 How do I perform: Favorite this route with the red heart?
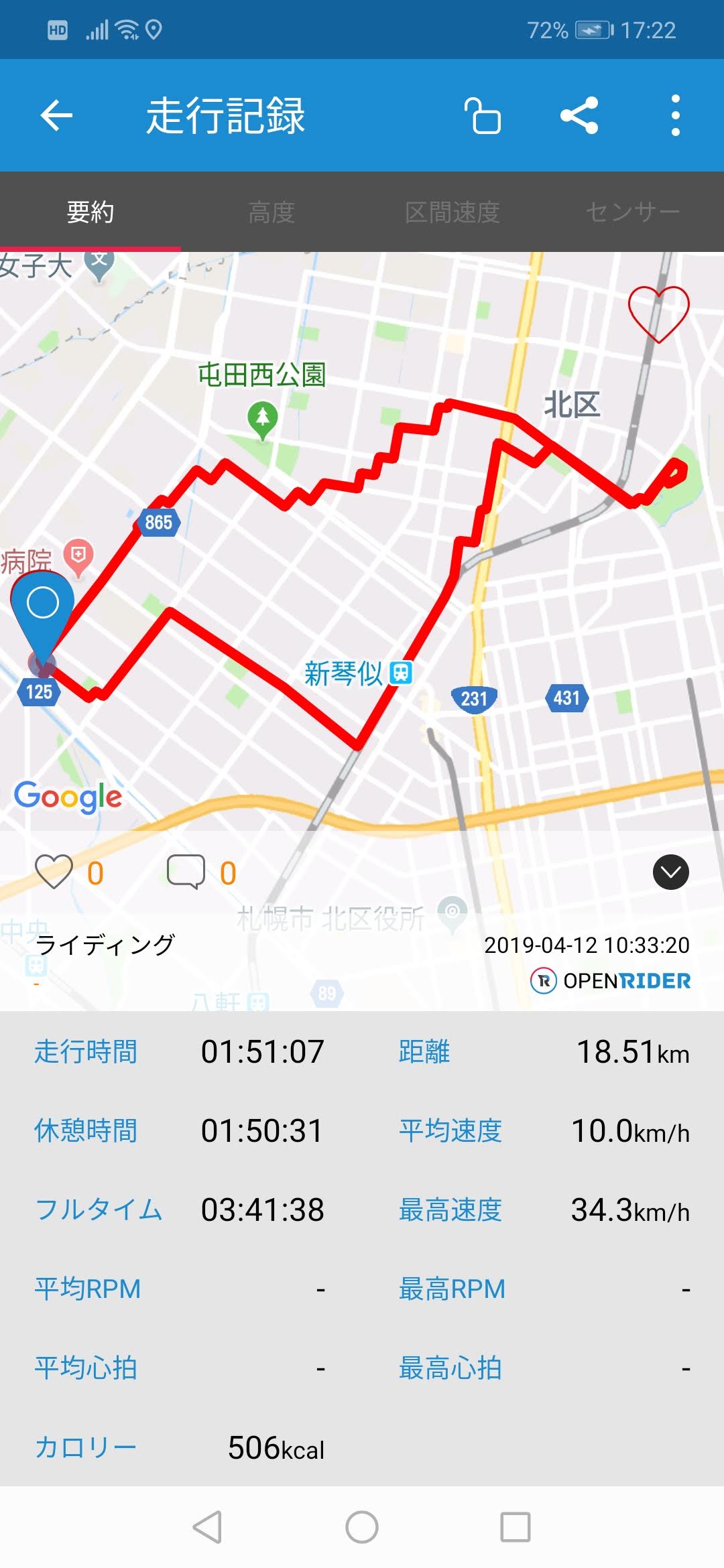[658, 313]
